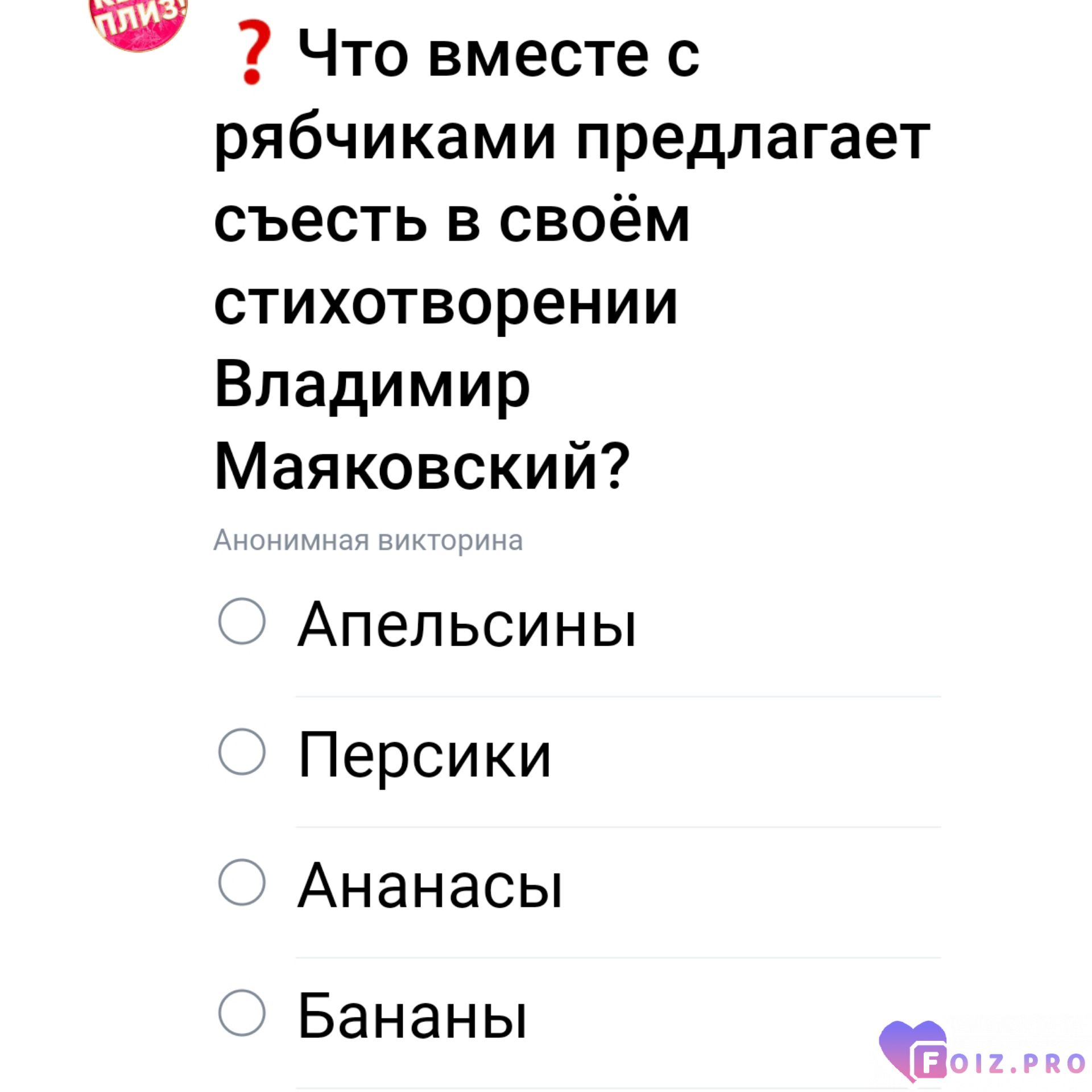Vote for Бананы in the quiz
The image size is (1092, 1092).
(x=242, y=1013)
